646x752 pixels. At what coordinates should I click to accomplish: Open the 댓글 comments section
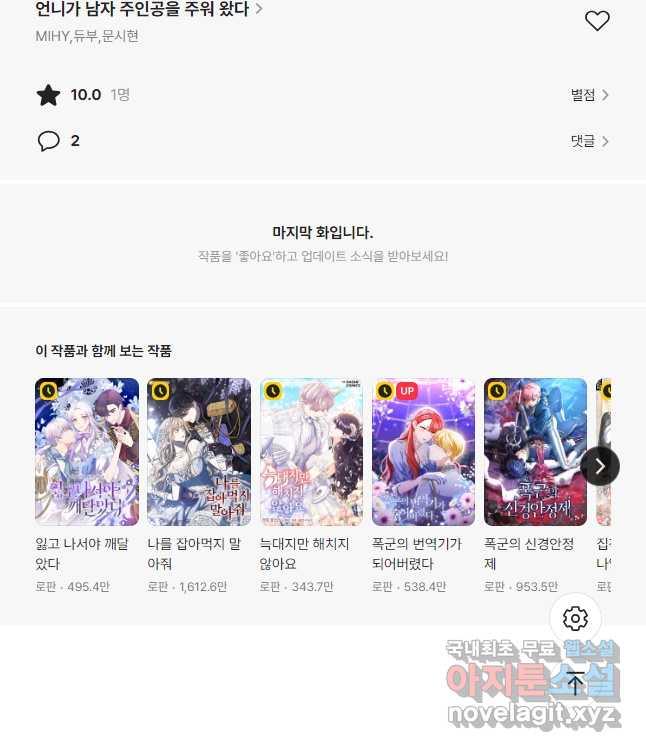(x=590, y=141)
